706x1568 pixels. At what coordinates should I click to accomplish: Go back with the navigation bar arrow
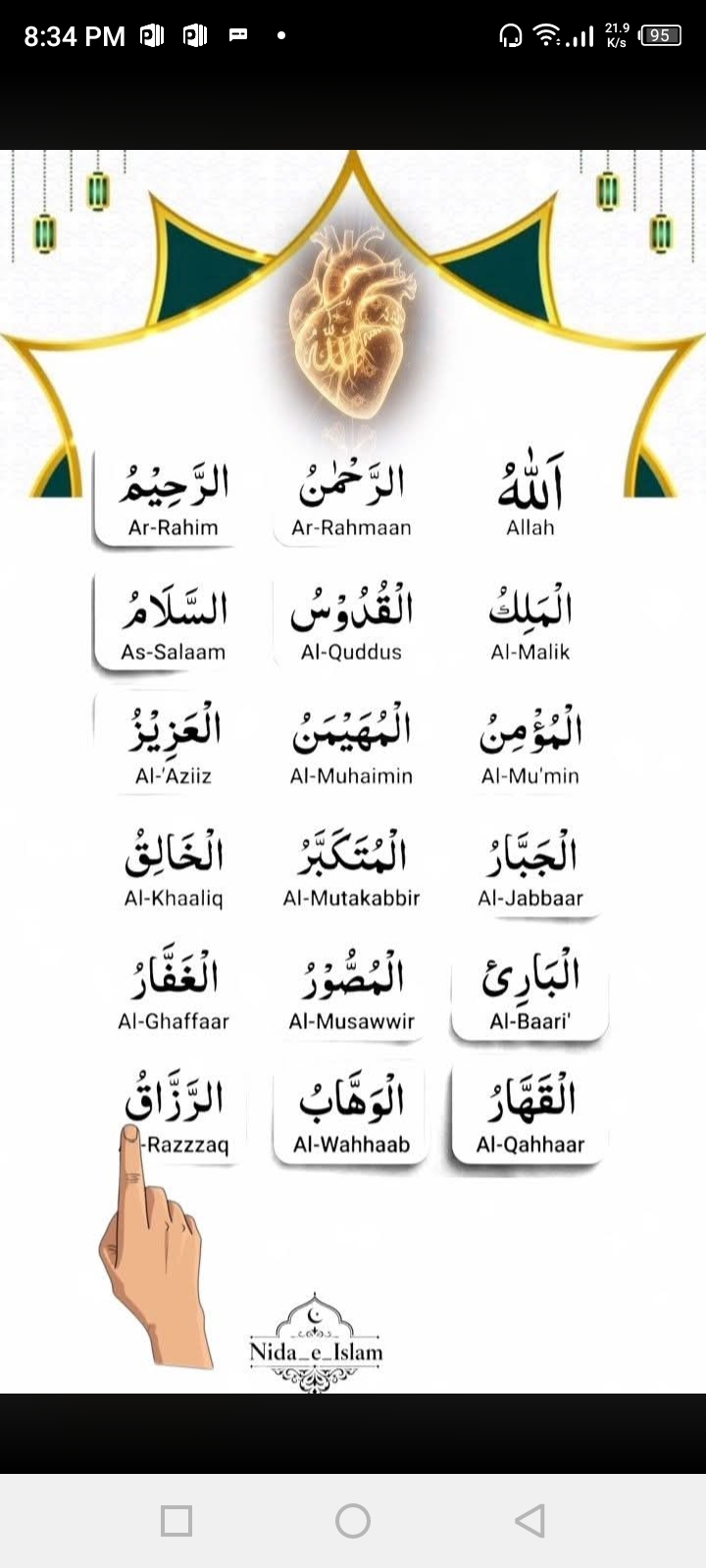click(529, 1520)
